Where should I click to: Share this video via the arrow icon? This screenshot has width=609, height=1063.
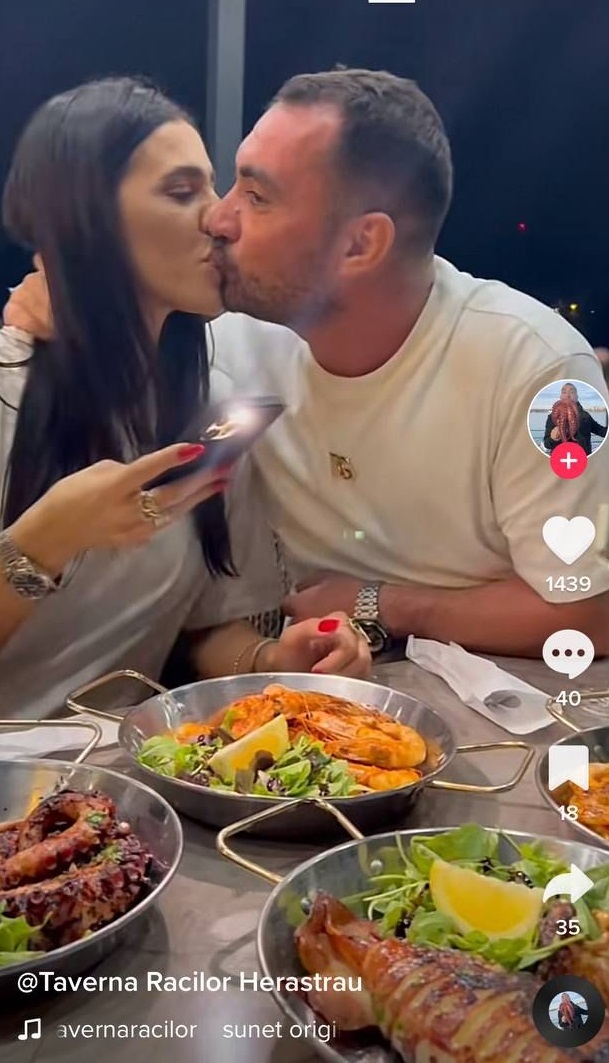[x=568, y=883]
